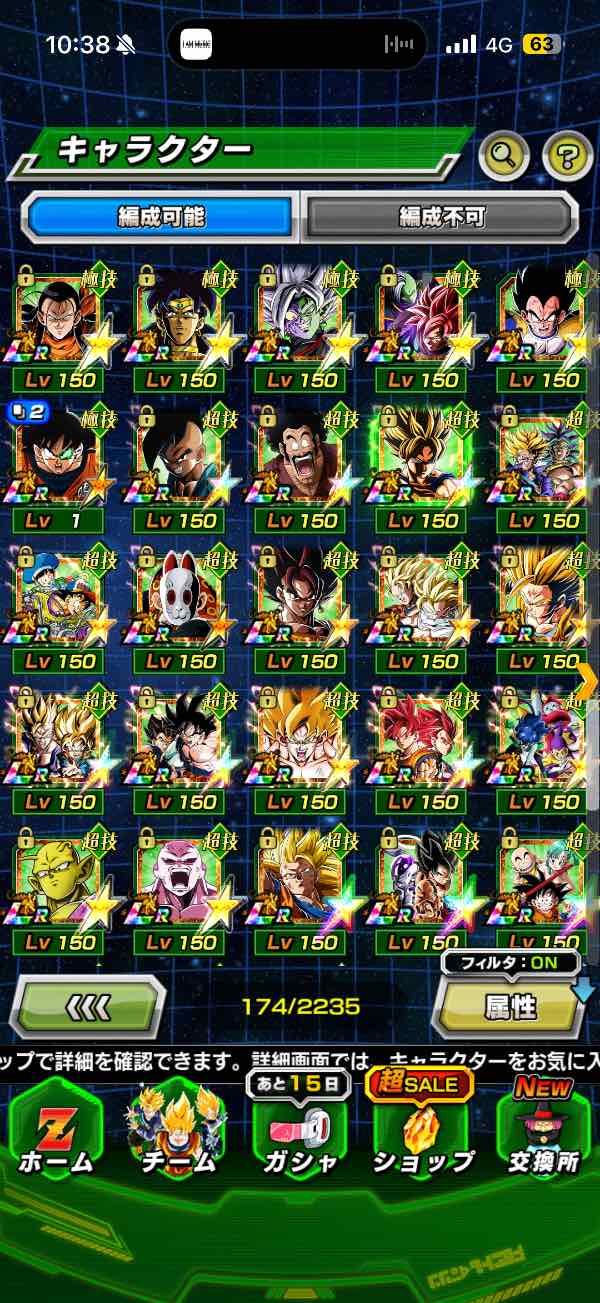Open the ガシャ menu
The height and width of the screenshot is (1303, 600).
(x=301, y=1130)
